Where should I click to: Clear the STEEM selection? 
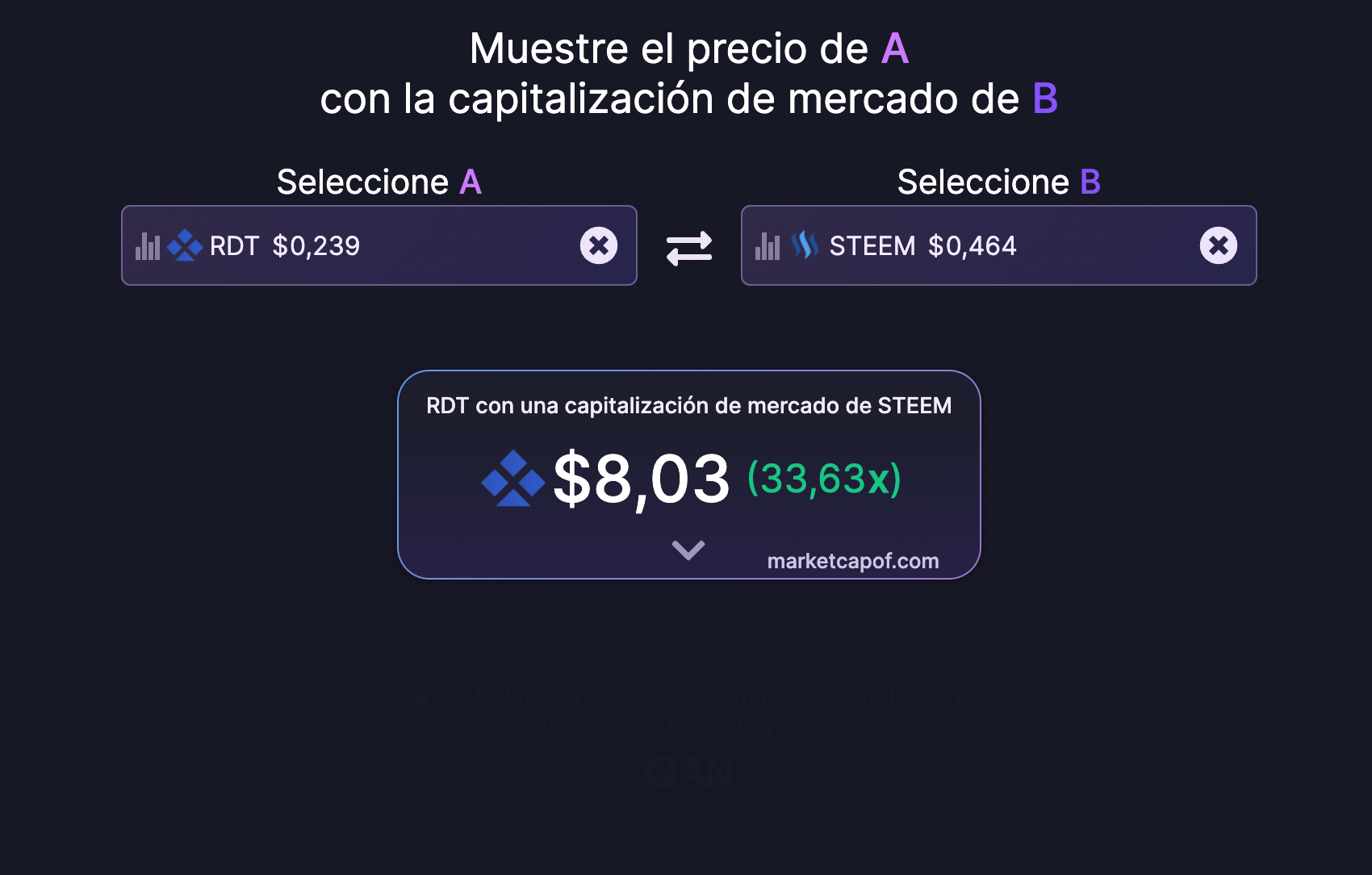pos(1218,245)
